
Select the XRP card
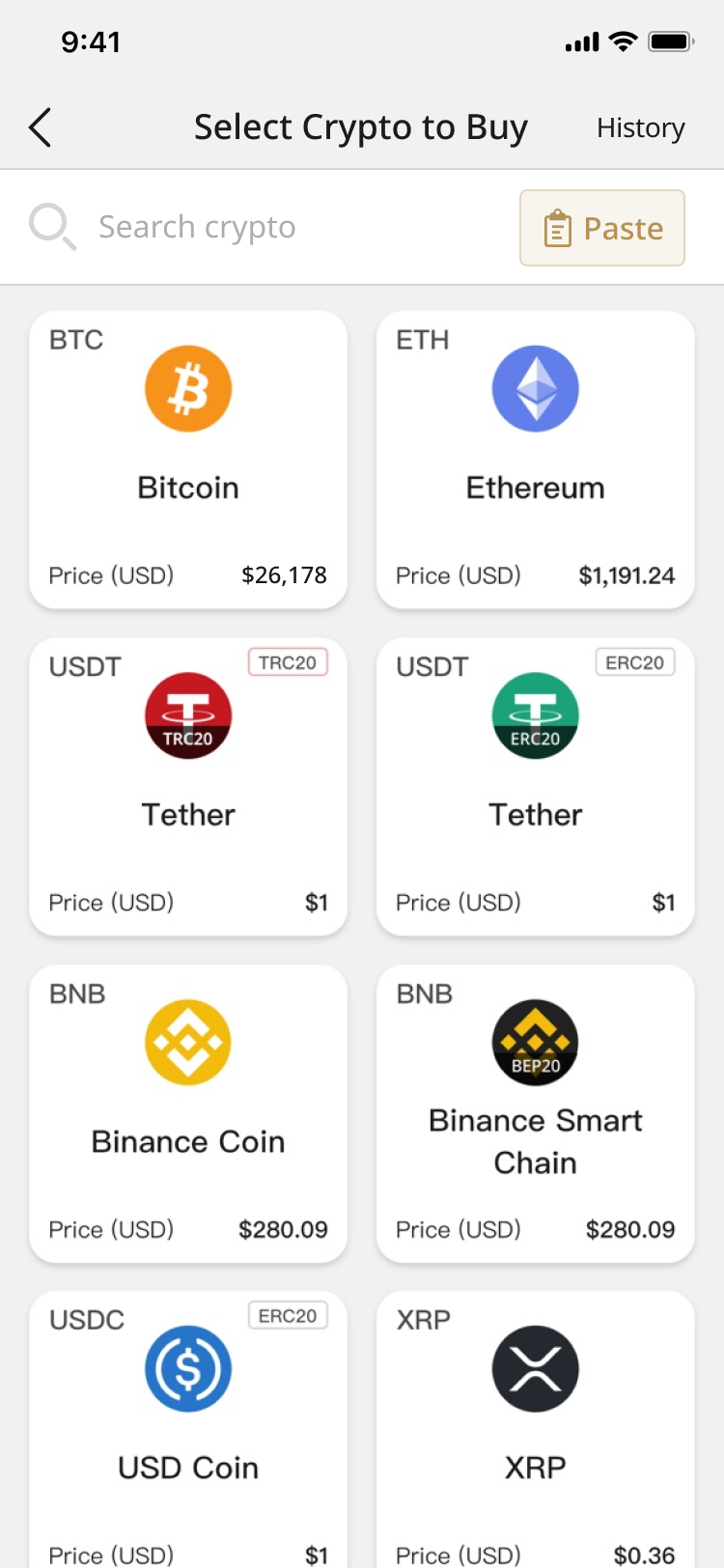[536, 1429]
